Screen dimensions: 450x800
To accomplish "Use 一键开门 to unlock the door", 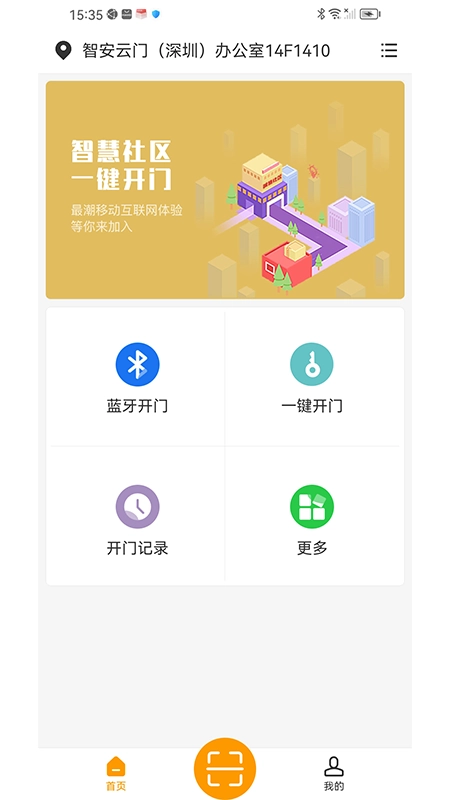I will (312, 378).
